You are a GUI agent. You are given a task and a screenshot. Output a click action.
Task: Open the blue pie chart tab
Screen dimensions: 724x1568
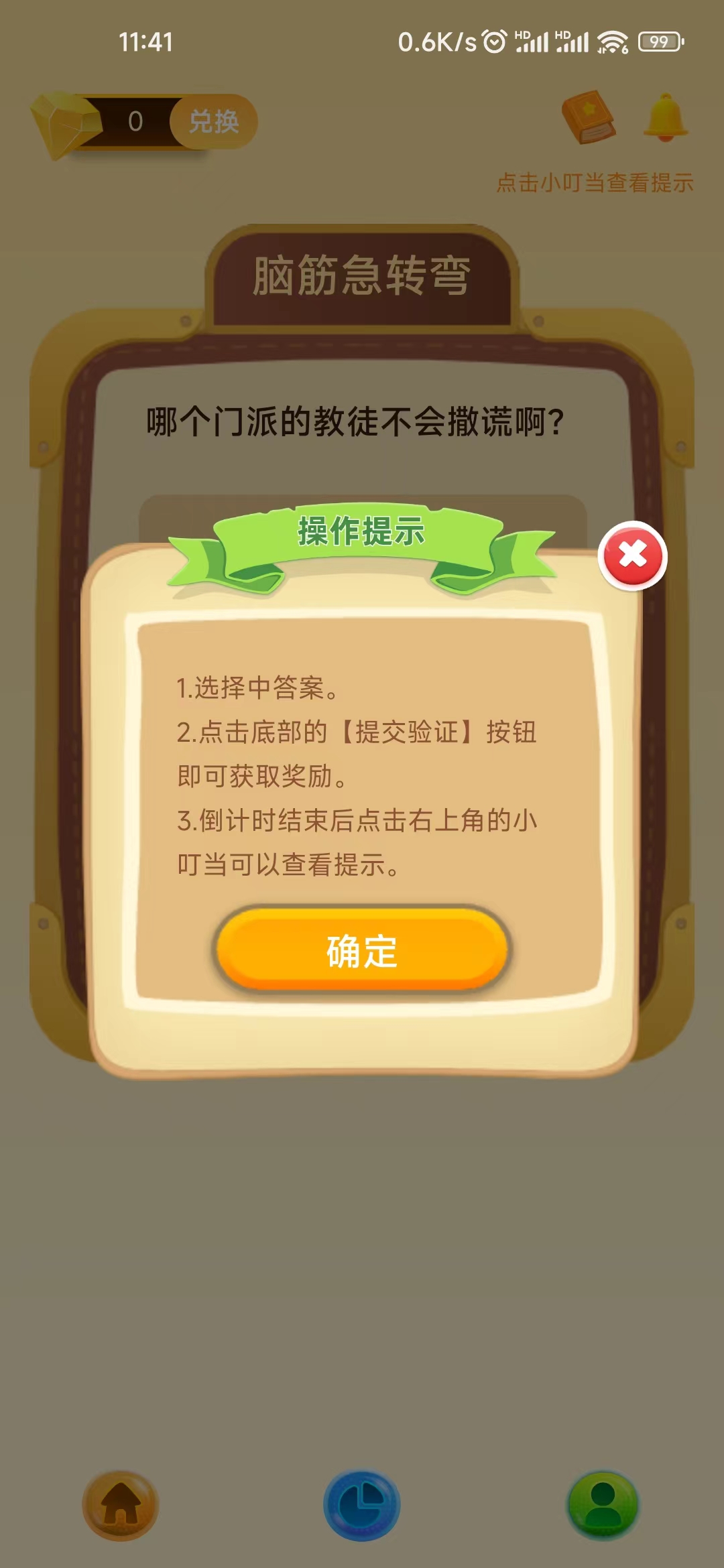coord(362,1505)
